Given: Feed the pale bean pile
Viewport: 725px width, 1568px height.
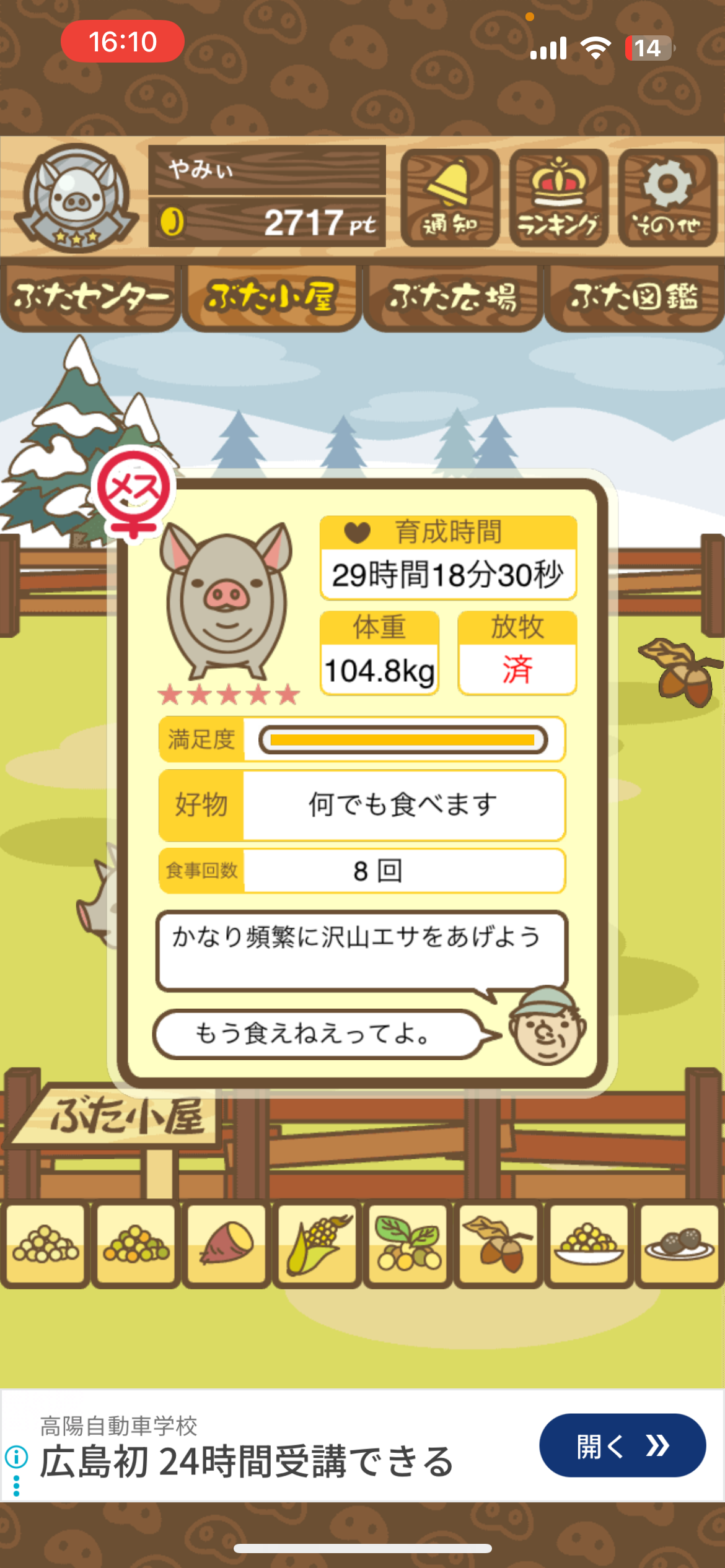Looking at the screenshot, I should [45, 1244].
